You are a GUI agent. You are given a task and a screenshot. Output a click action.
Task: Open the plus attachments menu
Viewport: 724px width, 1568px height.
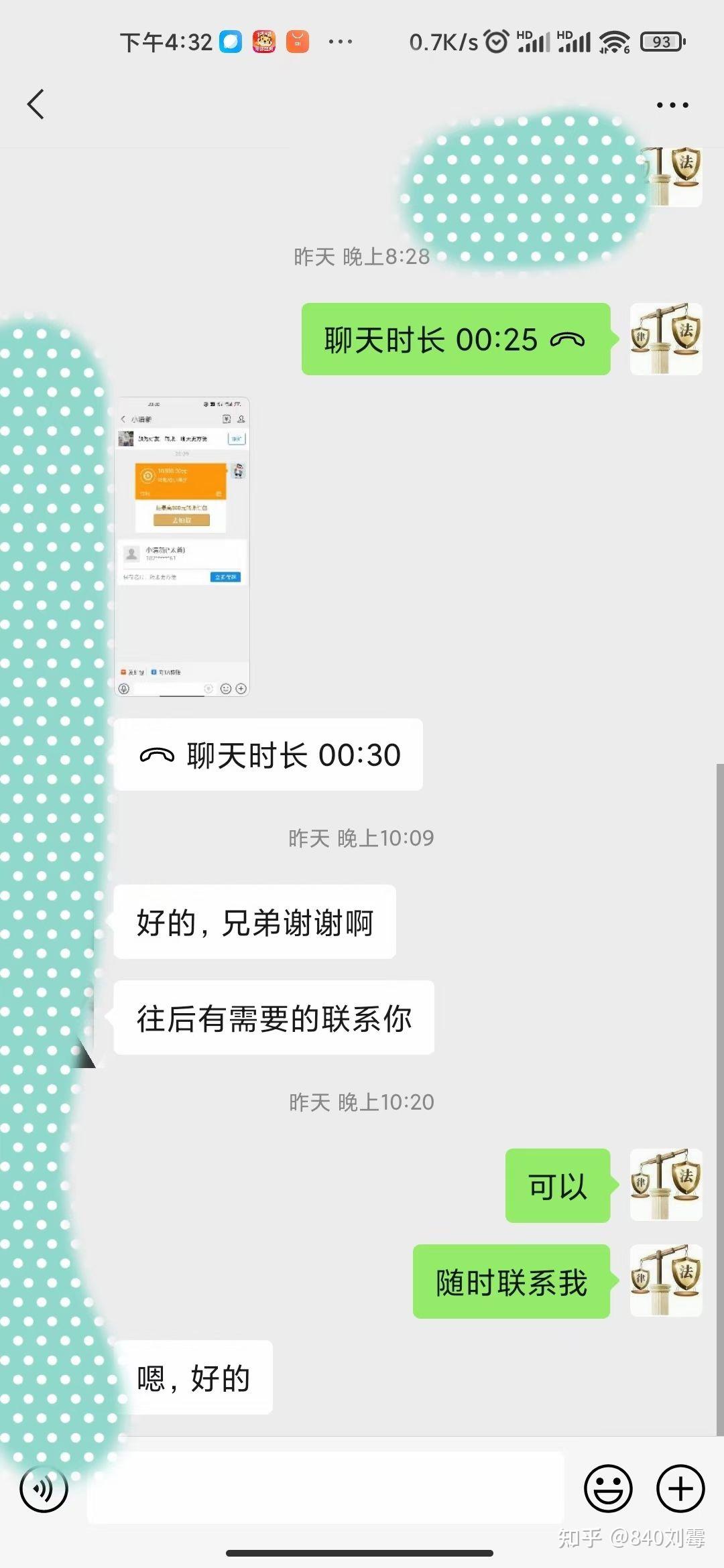680,1489
